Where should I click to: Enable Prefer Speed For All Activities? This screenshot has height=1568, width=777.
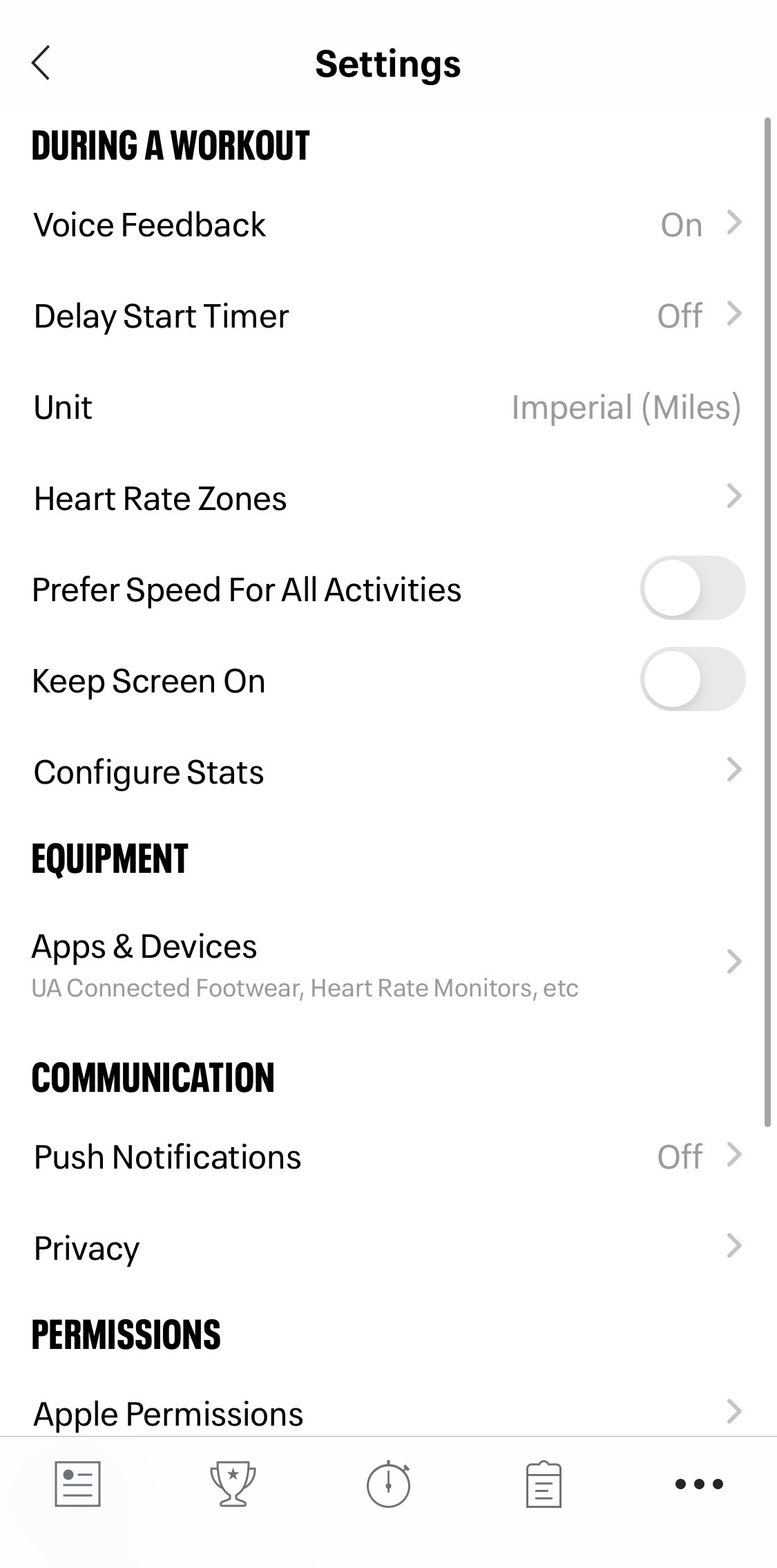coord(692,588)
